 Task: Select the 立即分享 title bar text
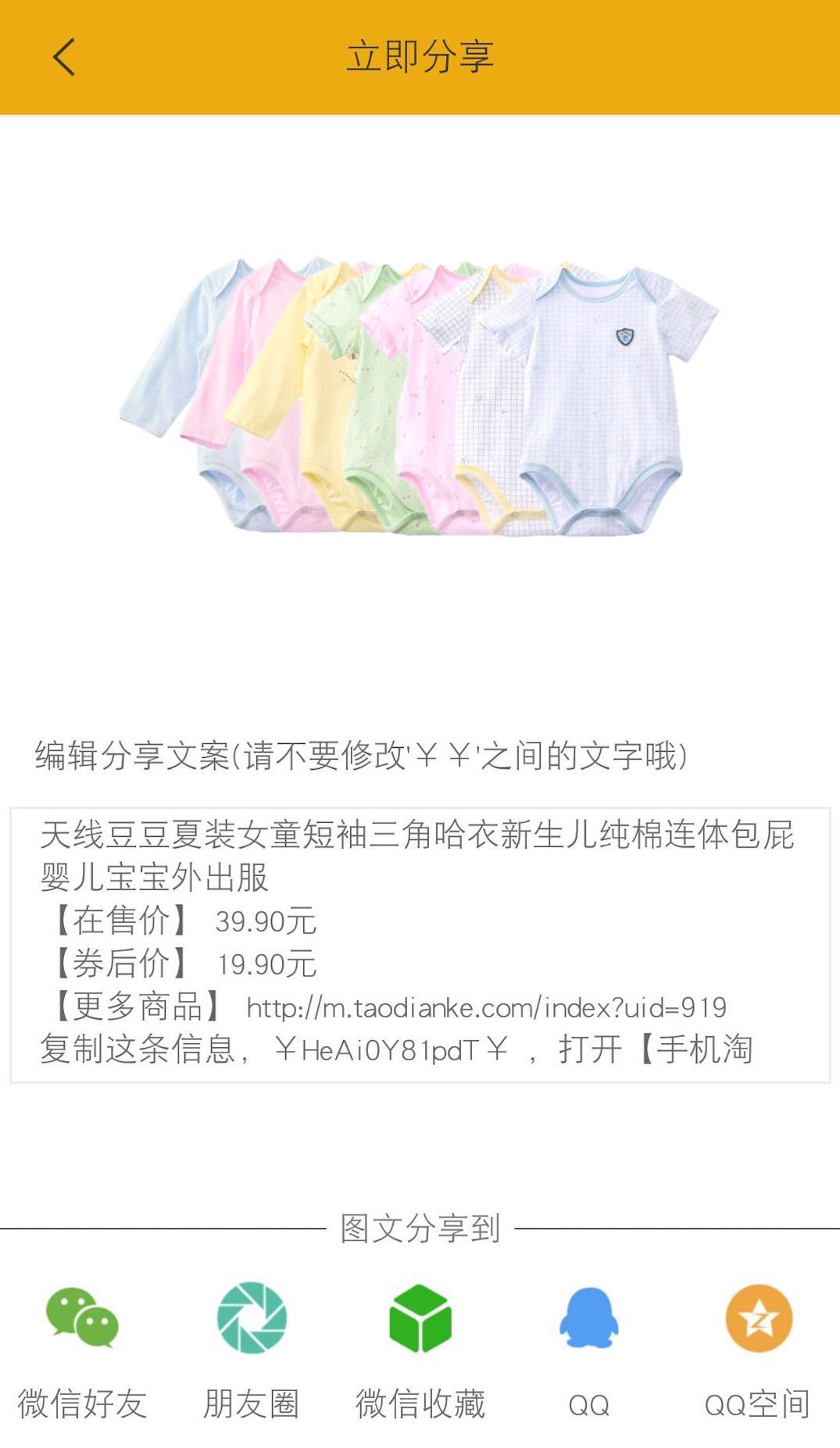(420, 56)
